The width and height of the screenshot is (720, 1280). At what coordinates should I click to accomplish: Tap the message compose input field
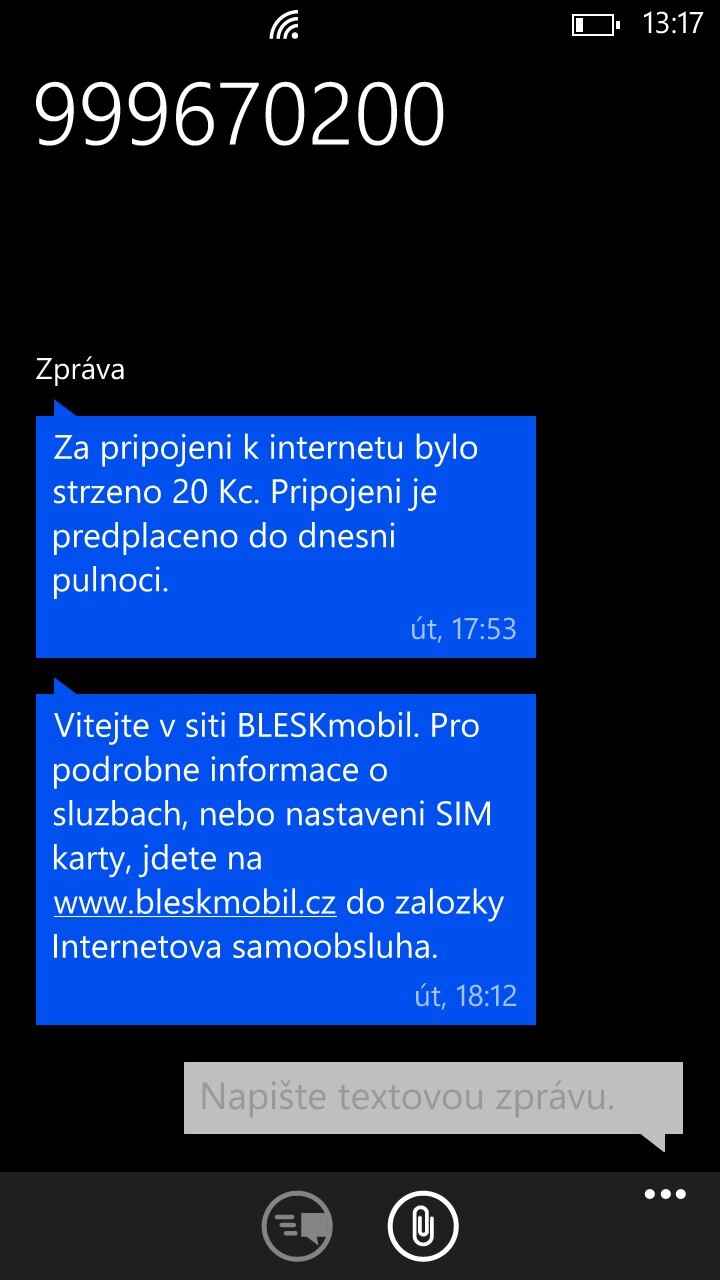point(430,1097)
